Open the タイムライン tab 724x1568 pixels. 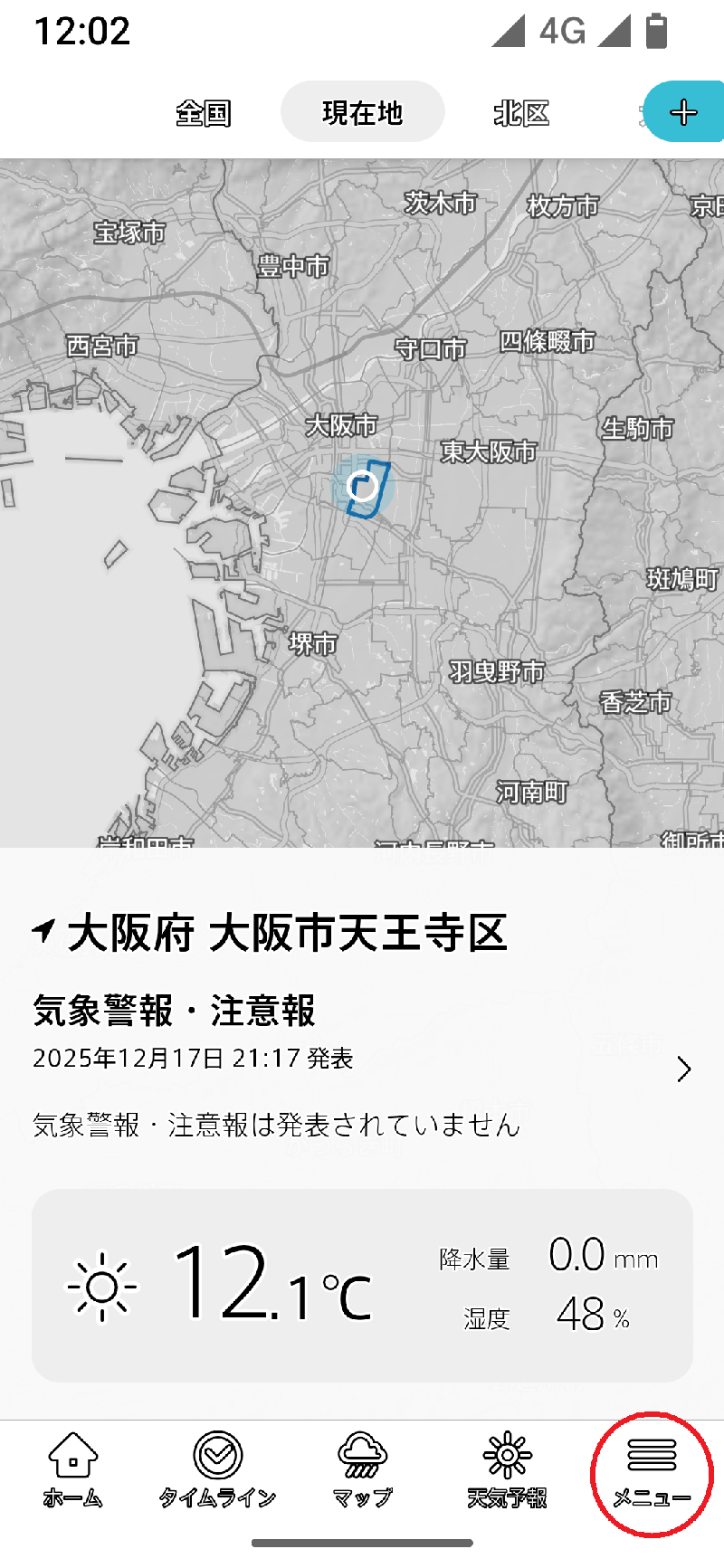click(217, 1470)
